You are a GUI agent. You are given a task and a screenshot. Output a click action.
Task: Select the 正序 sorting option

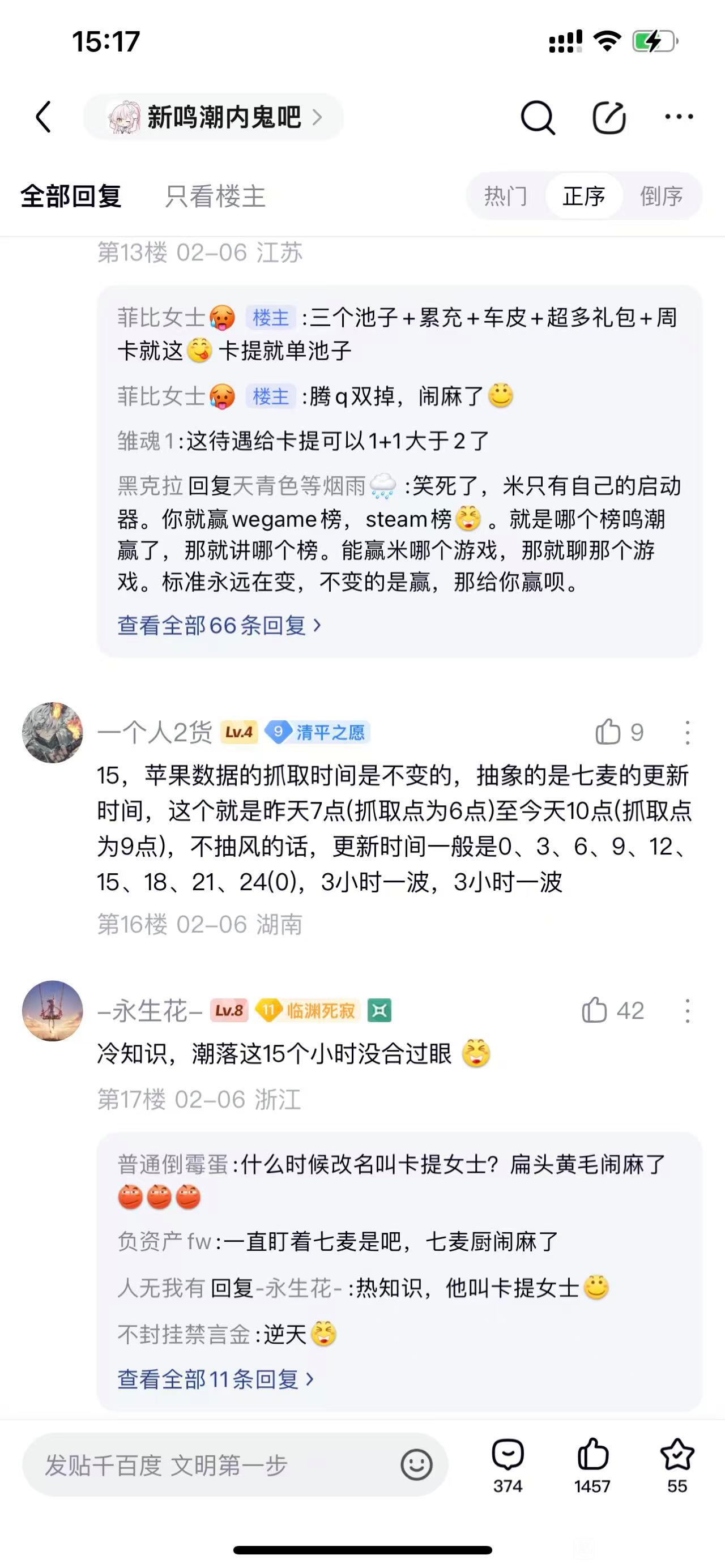coord(584,196)
